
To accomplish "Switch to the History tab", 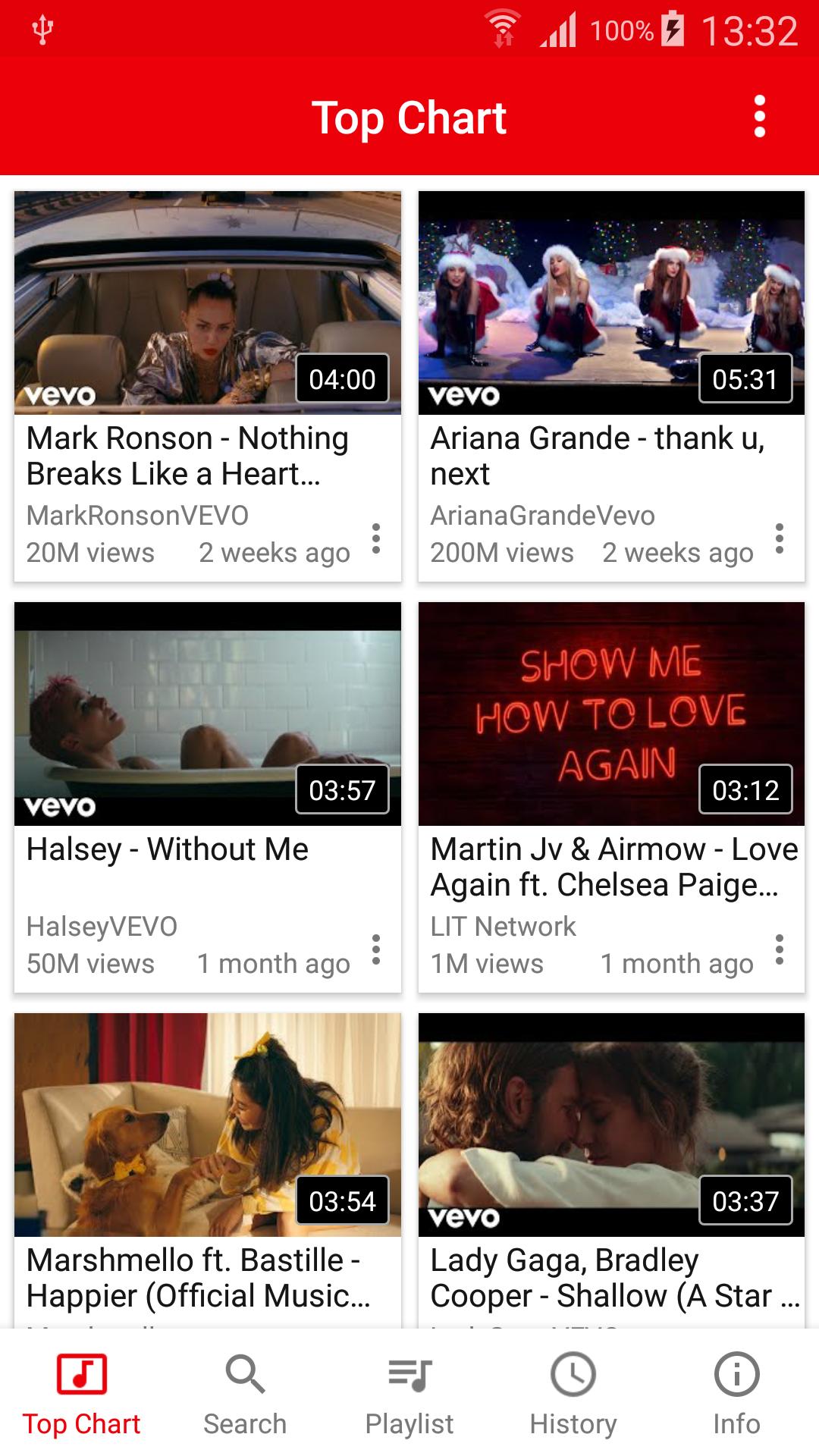I will pyautogui.click(x=573, y=1394).
